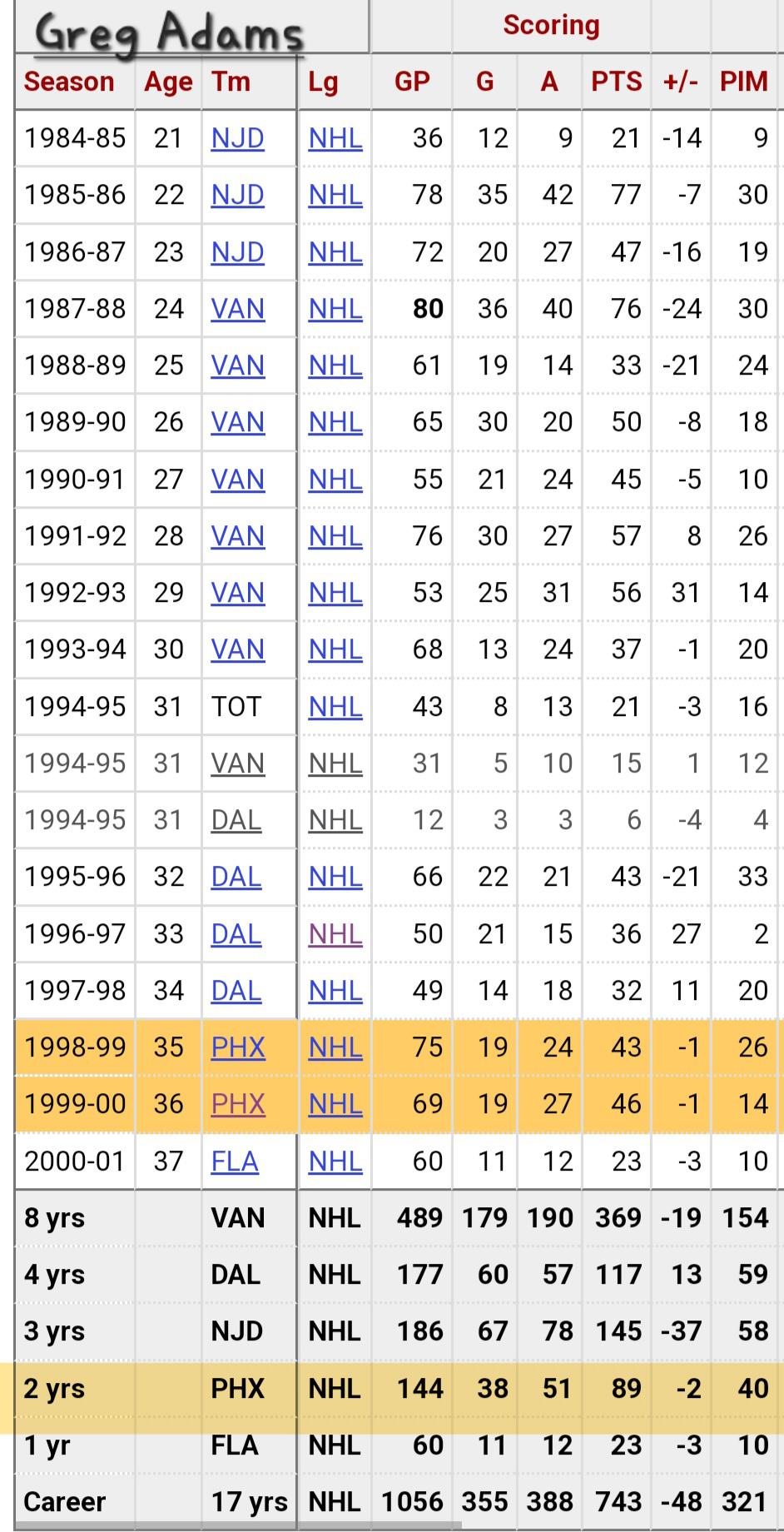Viewport: 784px width, 1532px height.
Task: Open the VAN team link for 1991-92
Action: tap(237, 536)
